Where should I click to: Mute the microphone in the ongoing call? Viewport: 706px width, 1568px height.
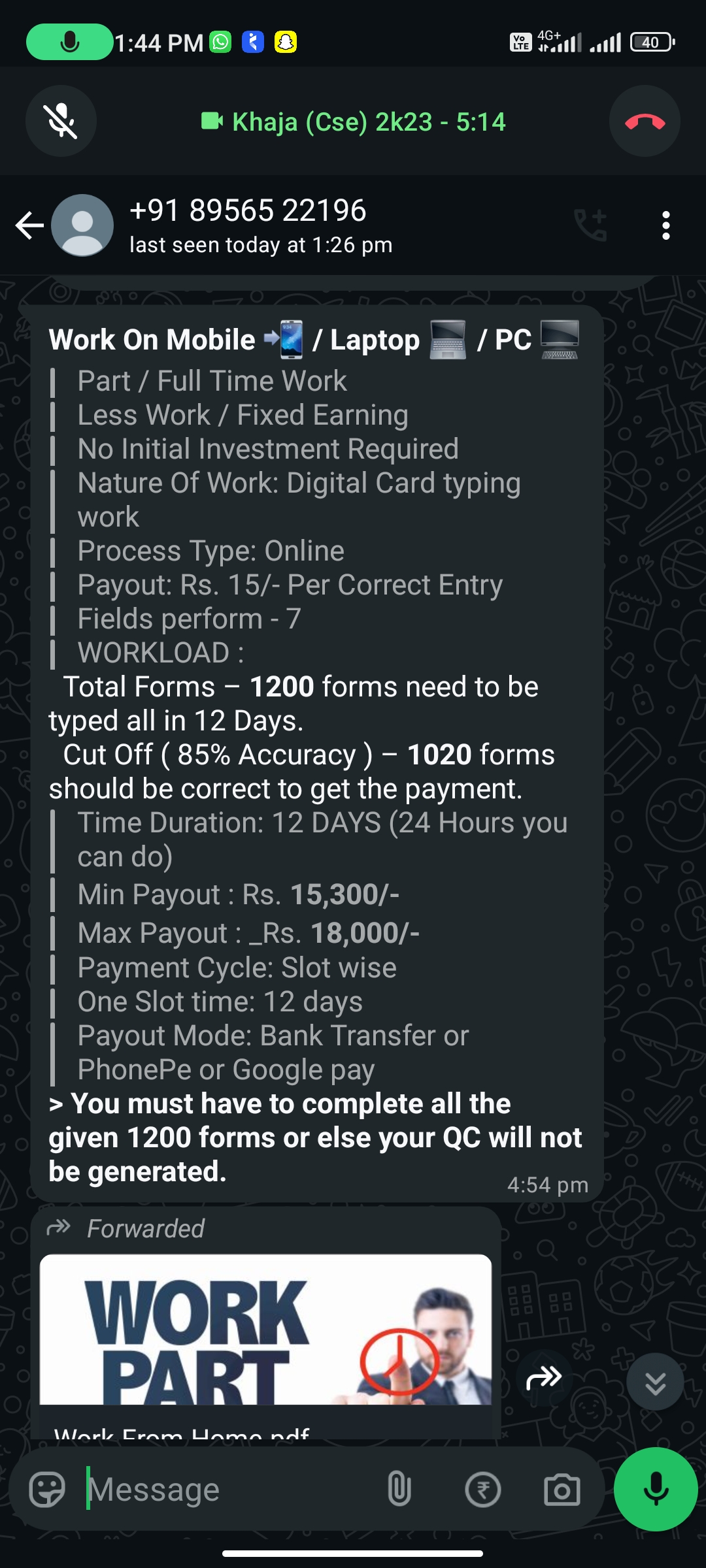coord(61,121)
